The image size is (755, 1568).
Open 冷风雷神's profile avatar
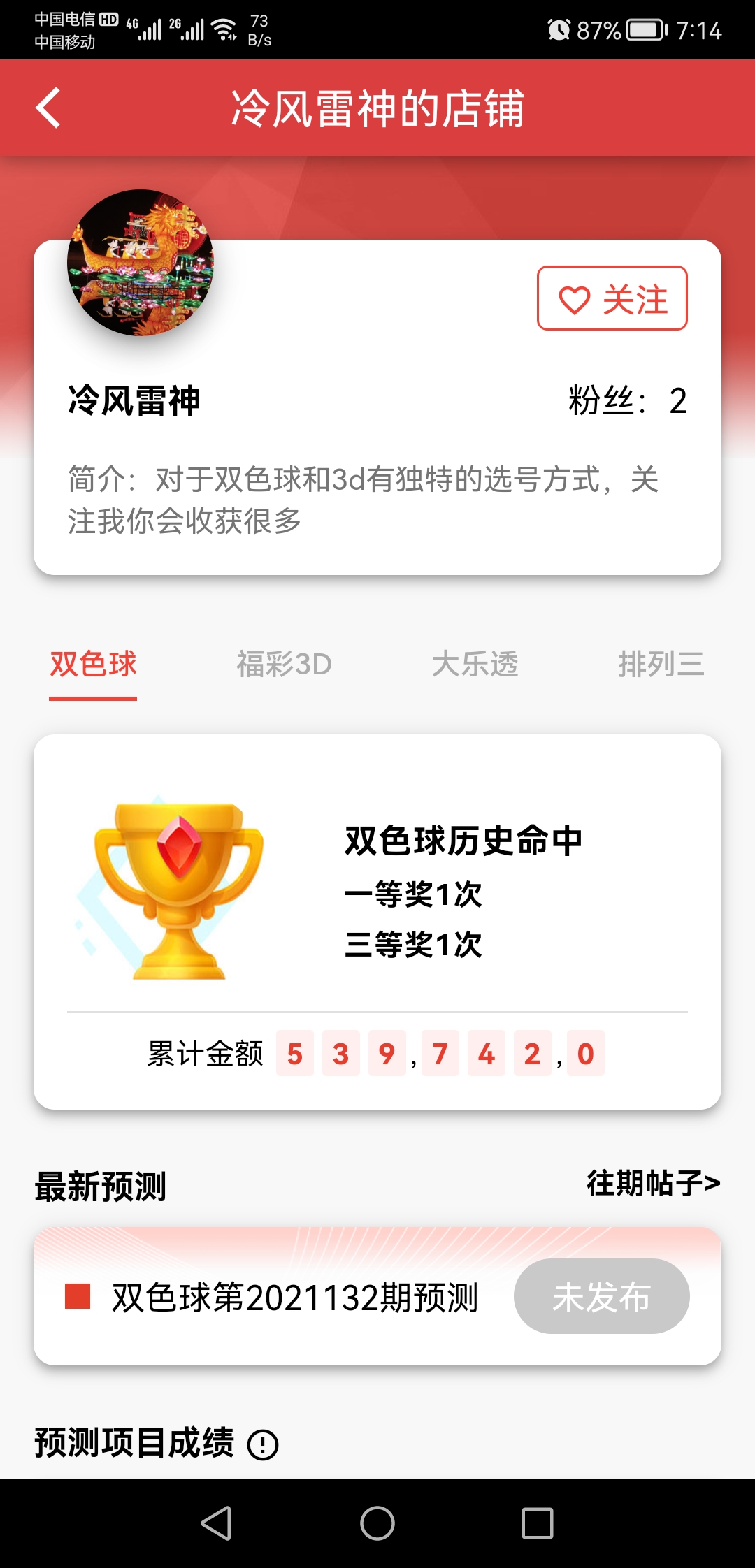pos(141,263)
